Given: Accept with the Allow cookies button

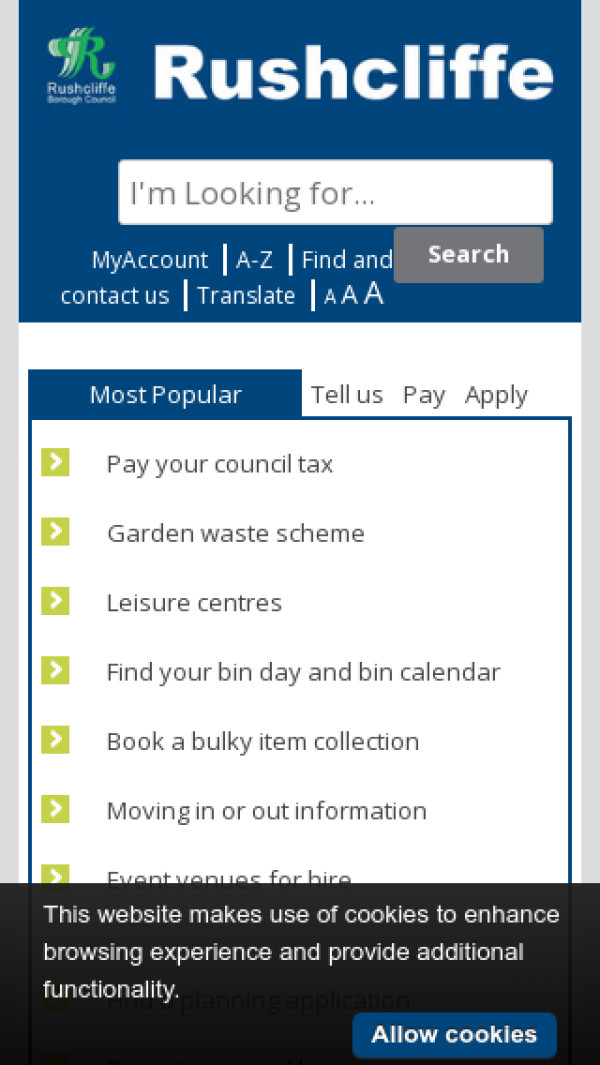Looking at the screenshot, I should pyautogui.click(x=454, y=1034).
